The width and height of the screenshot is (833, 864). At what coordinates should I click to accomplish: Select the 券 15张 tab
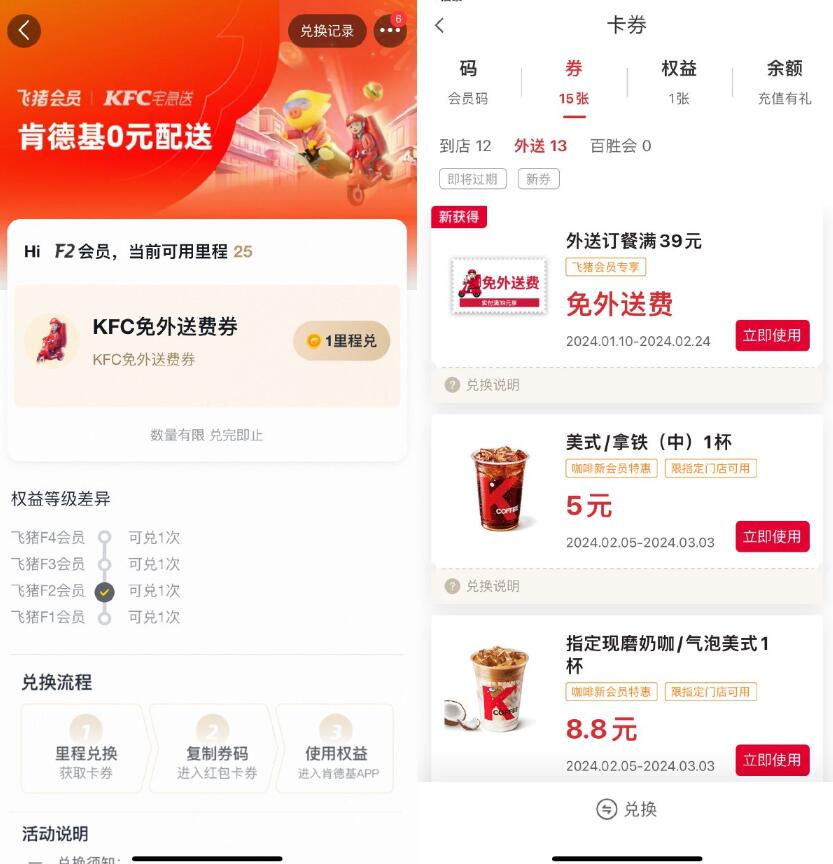click(x=573, y=82)
